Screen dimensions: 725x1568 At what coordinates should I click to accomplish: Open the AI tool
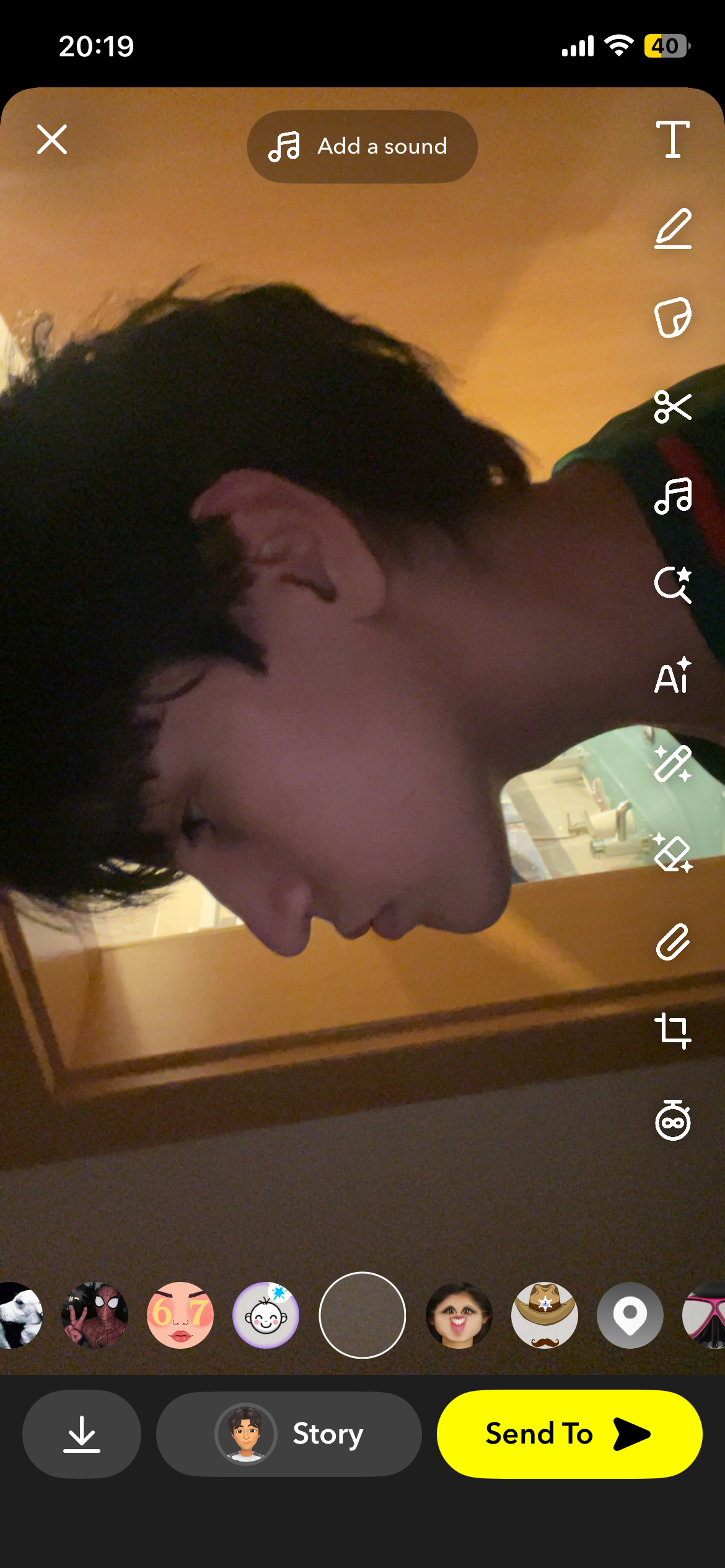tap(672, 675)
